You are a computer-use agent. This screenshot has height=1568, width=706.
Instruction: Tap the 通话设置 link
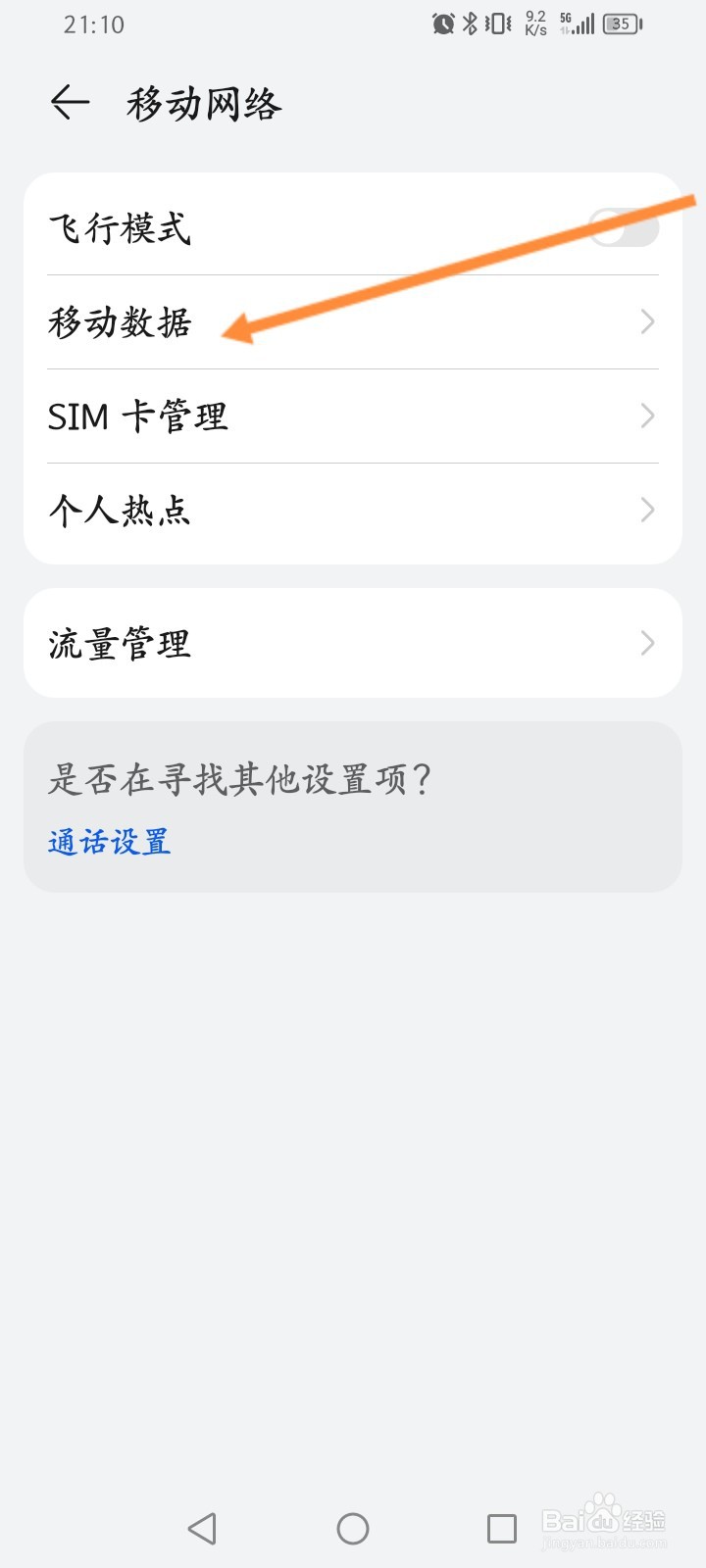pyautogui.click(x=110, y=842)
